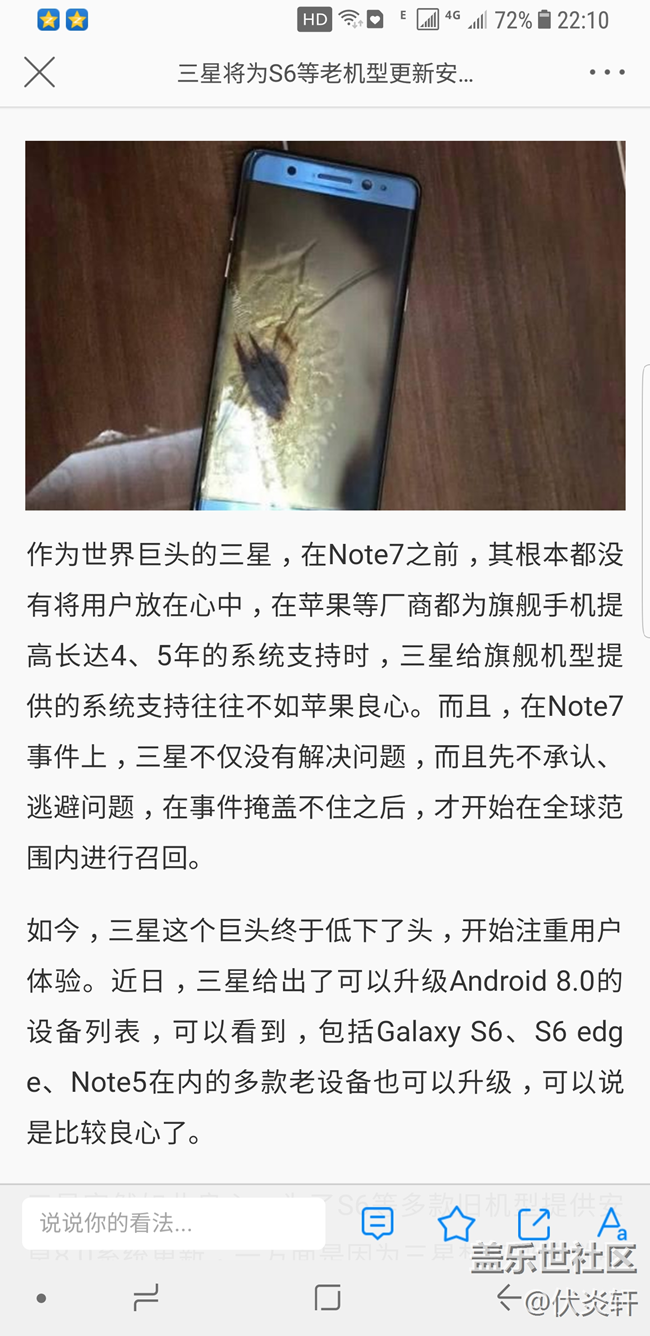The image size is (650, 1336).
Task: Share this article
Action: [x=534, y=1223]
